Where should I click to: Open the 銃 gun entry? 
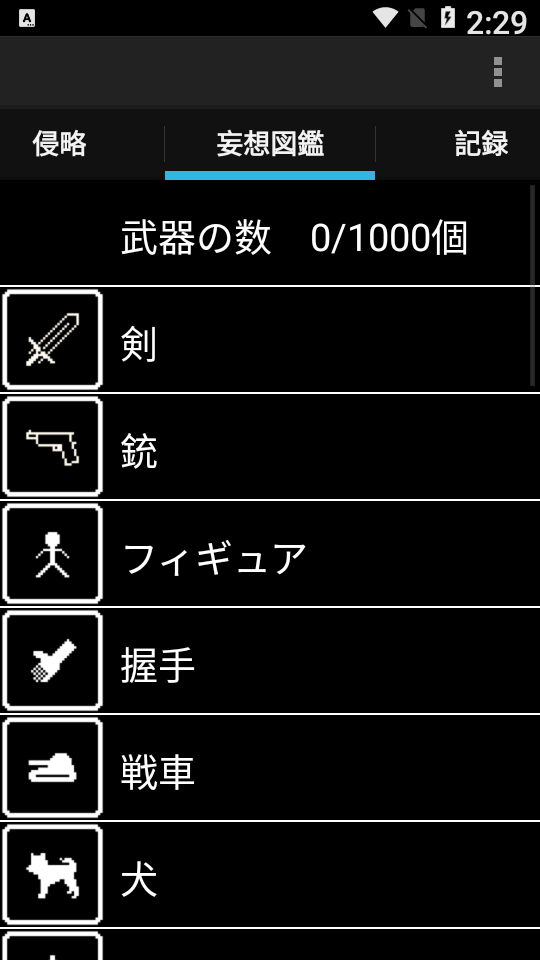[x=270, y=447]
